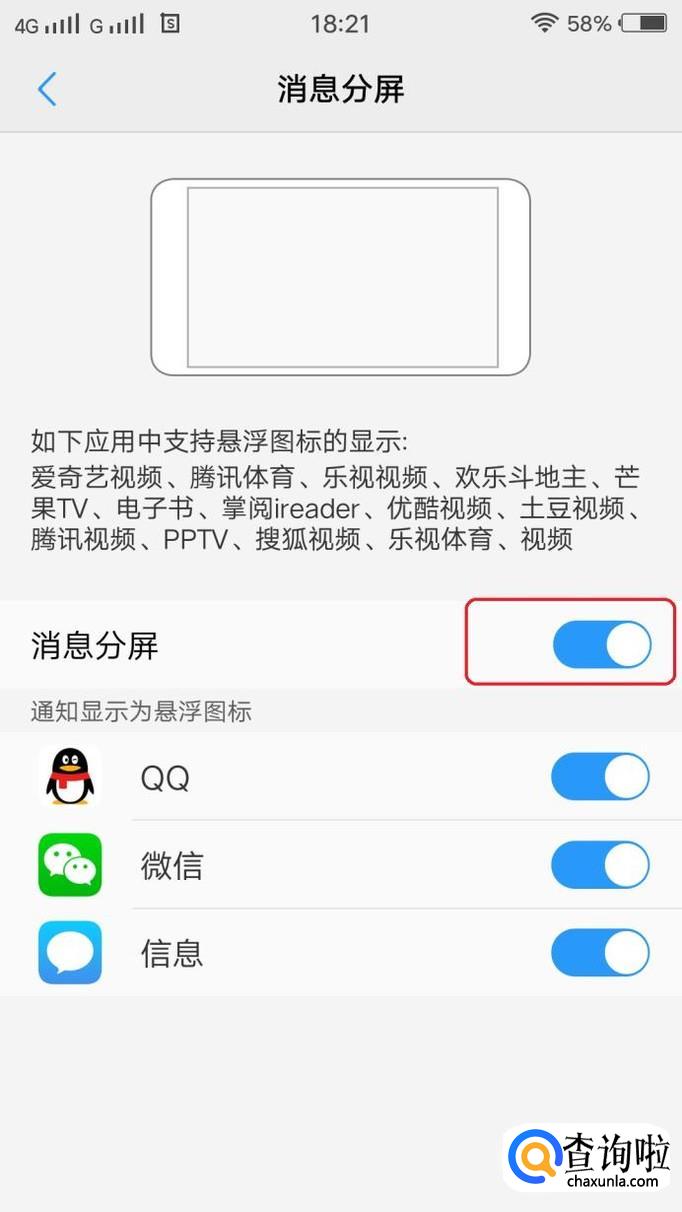Switch off 信息 floating icon notifications
Viewport: 682px width, 1212px height.
(x=600, y=953)
